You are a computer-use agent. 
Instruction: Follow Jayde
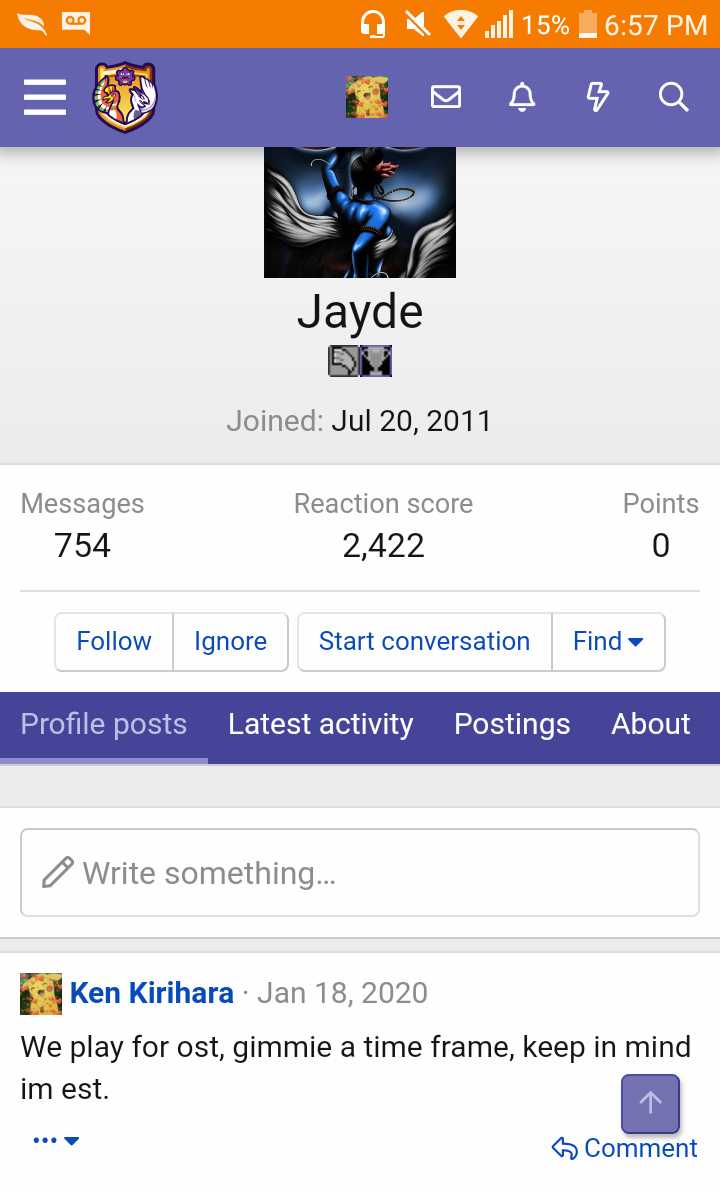point(114,642)
